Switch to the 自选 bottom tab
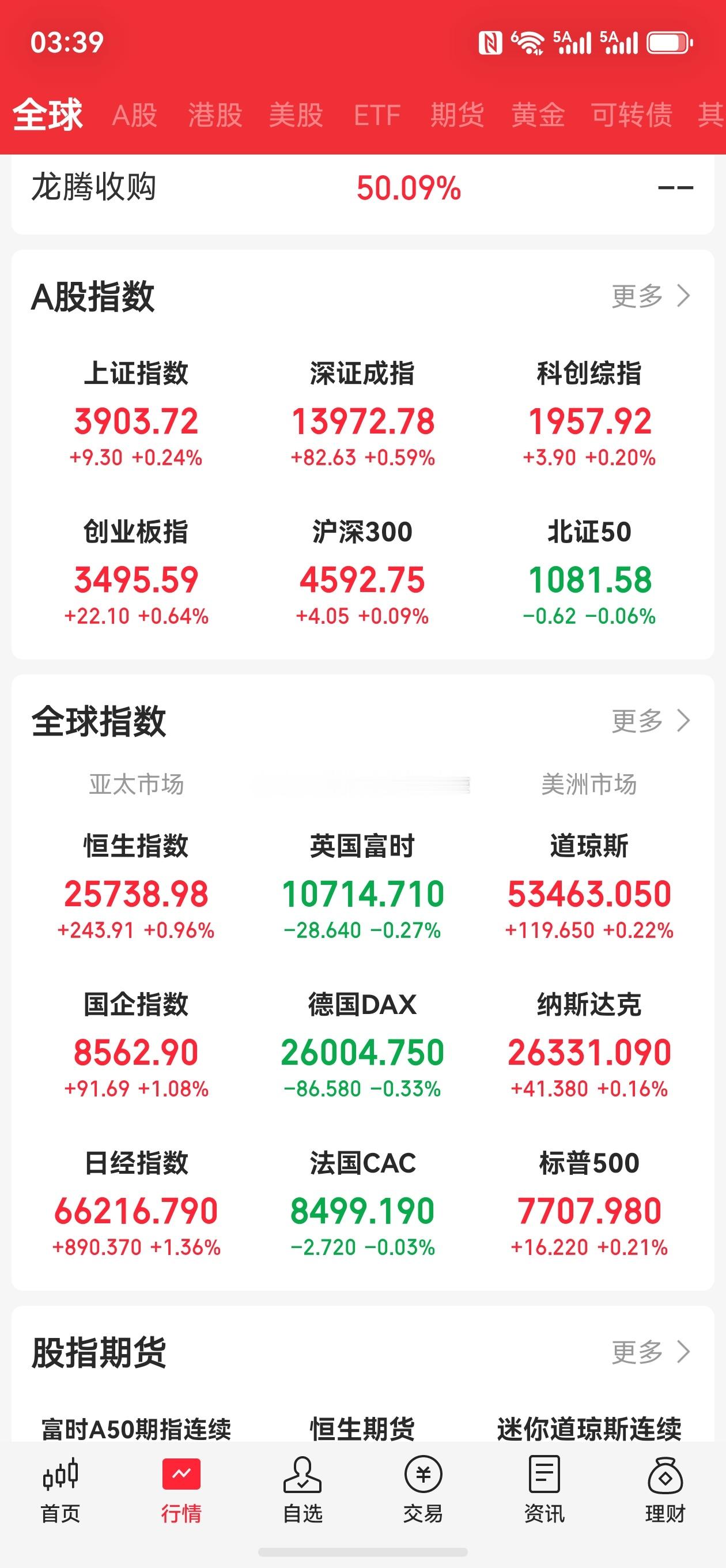Screen dimensions: 726x1568 tap(302, 1489)
